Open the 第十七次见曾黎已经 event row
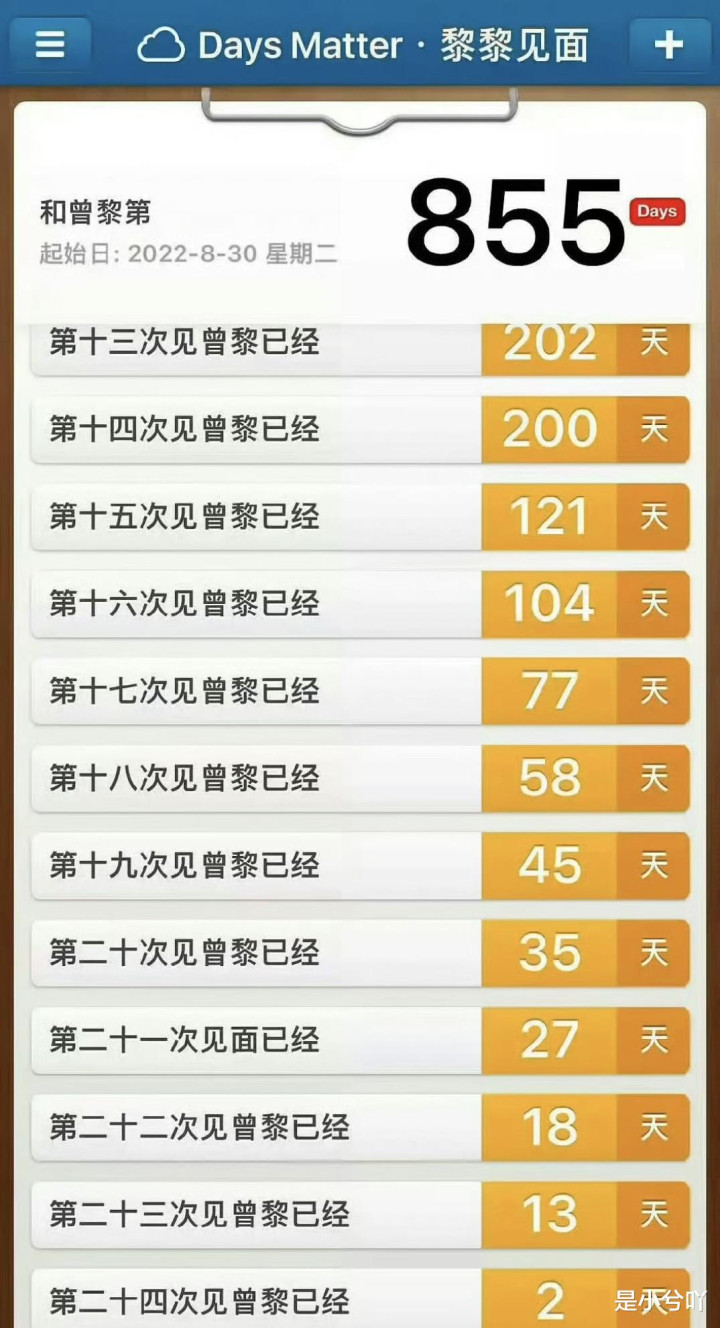Screen dimensions: 720x1328 click(360, 691)
